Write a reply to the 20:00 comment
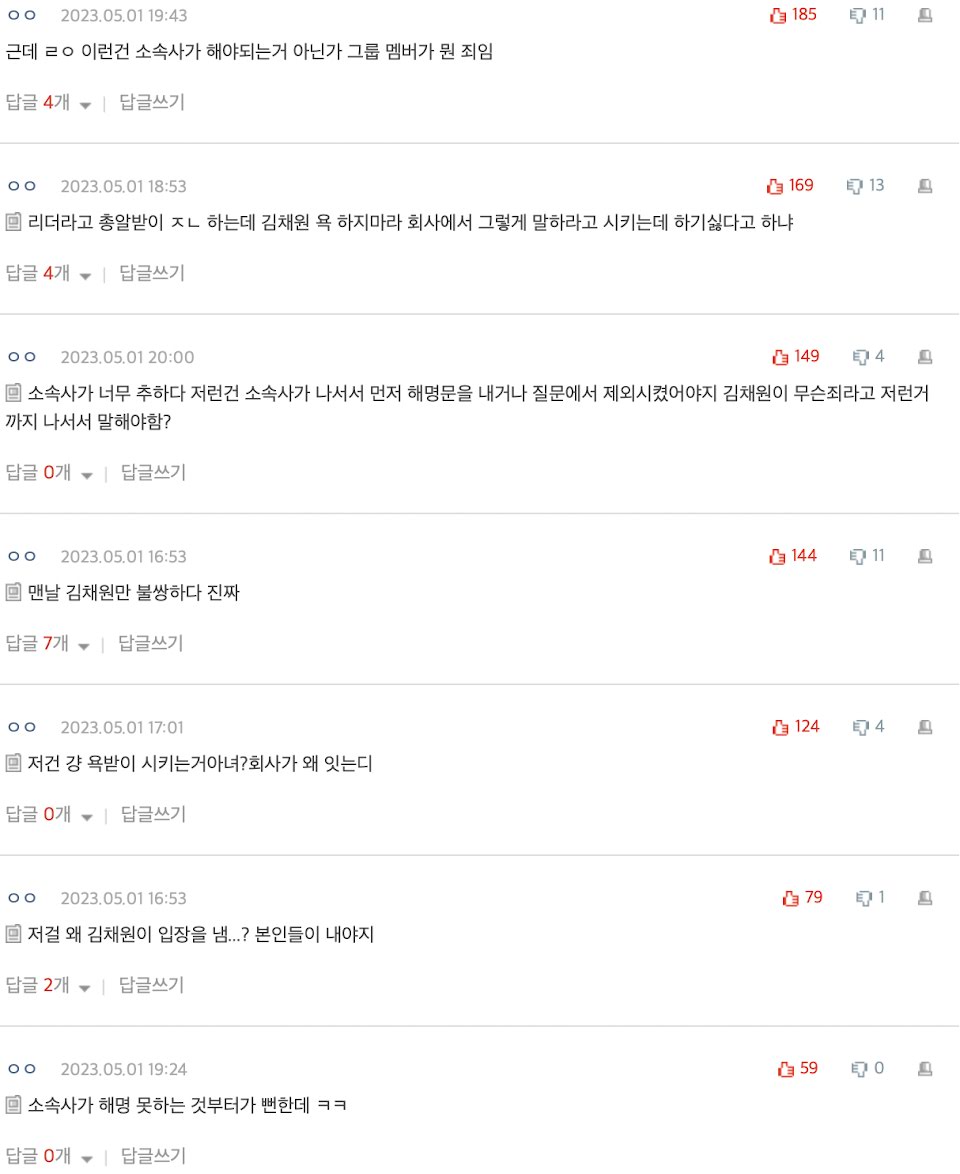This screenshot has width=960, height=1174. pos(154,472)
